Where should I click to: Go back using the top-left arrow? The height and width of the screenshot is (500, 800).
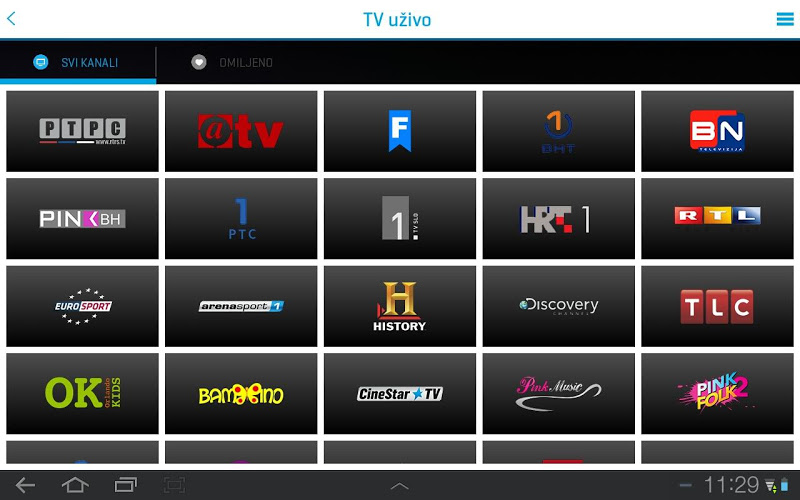tap(12, 19)
